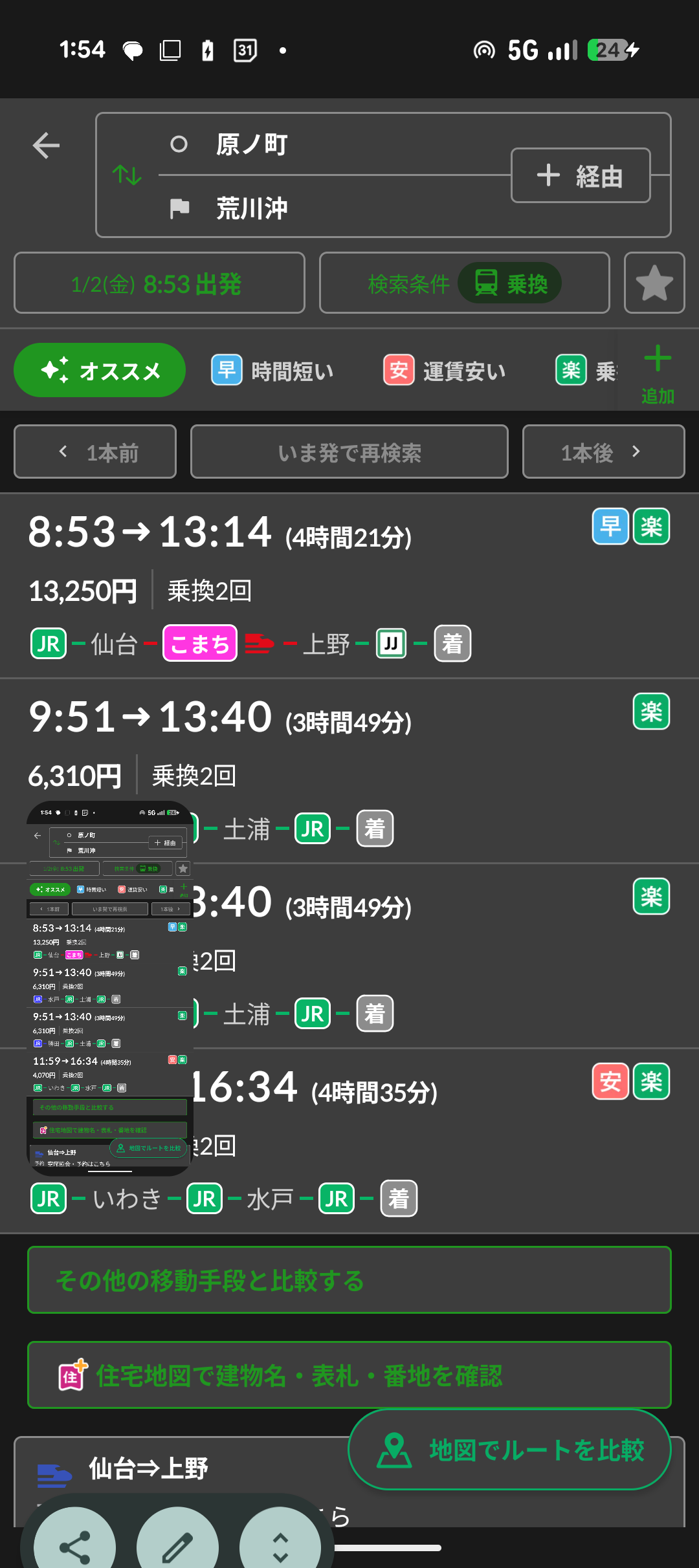Tap 追加 to add a tab

tap(657, 374)
